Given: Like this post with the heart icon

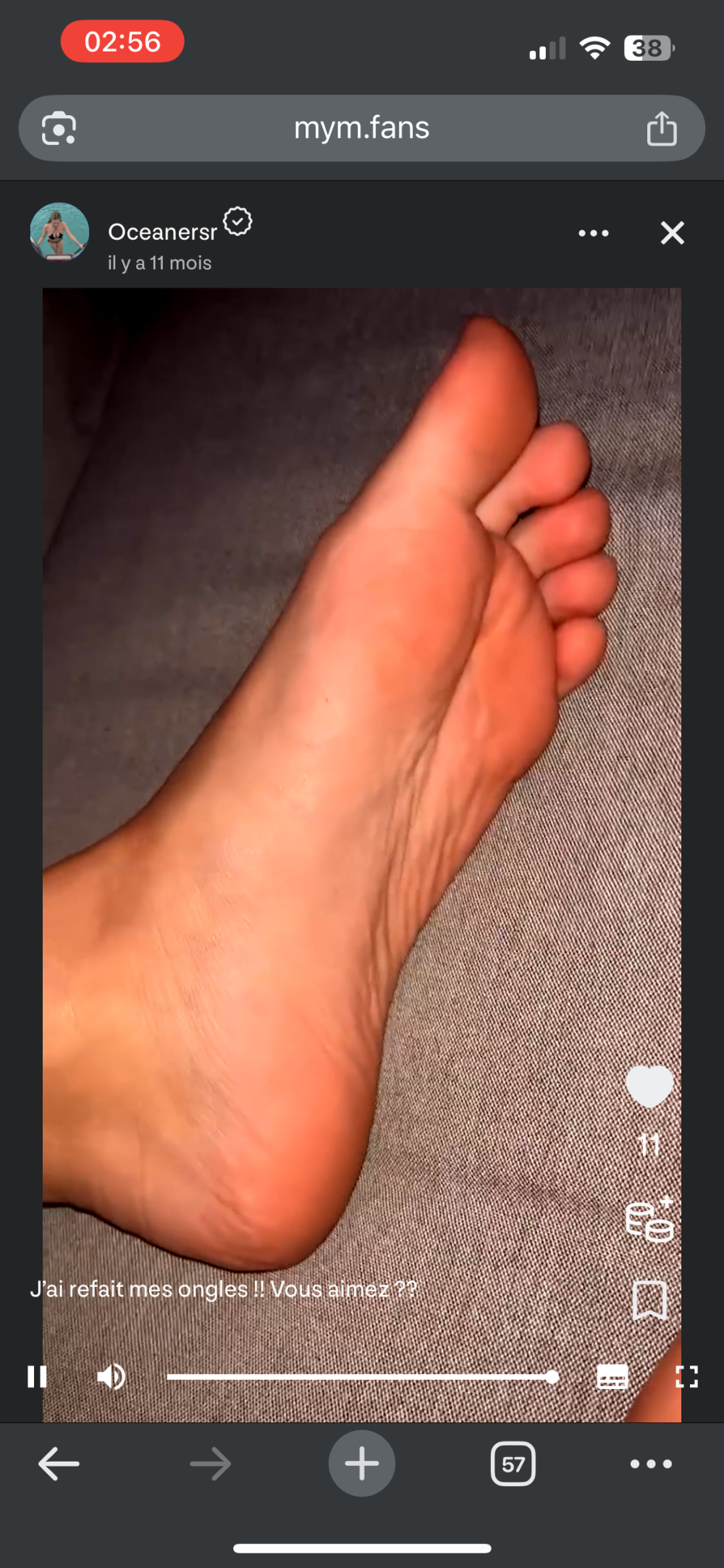Looking at the screenshot, I should tap(649, 1086).
